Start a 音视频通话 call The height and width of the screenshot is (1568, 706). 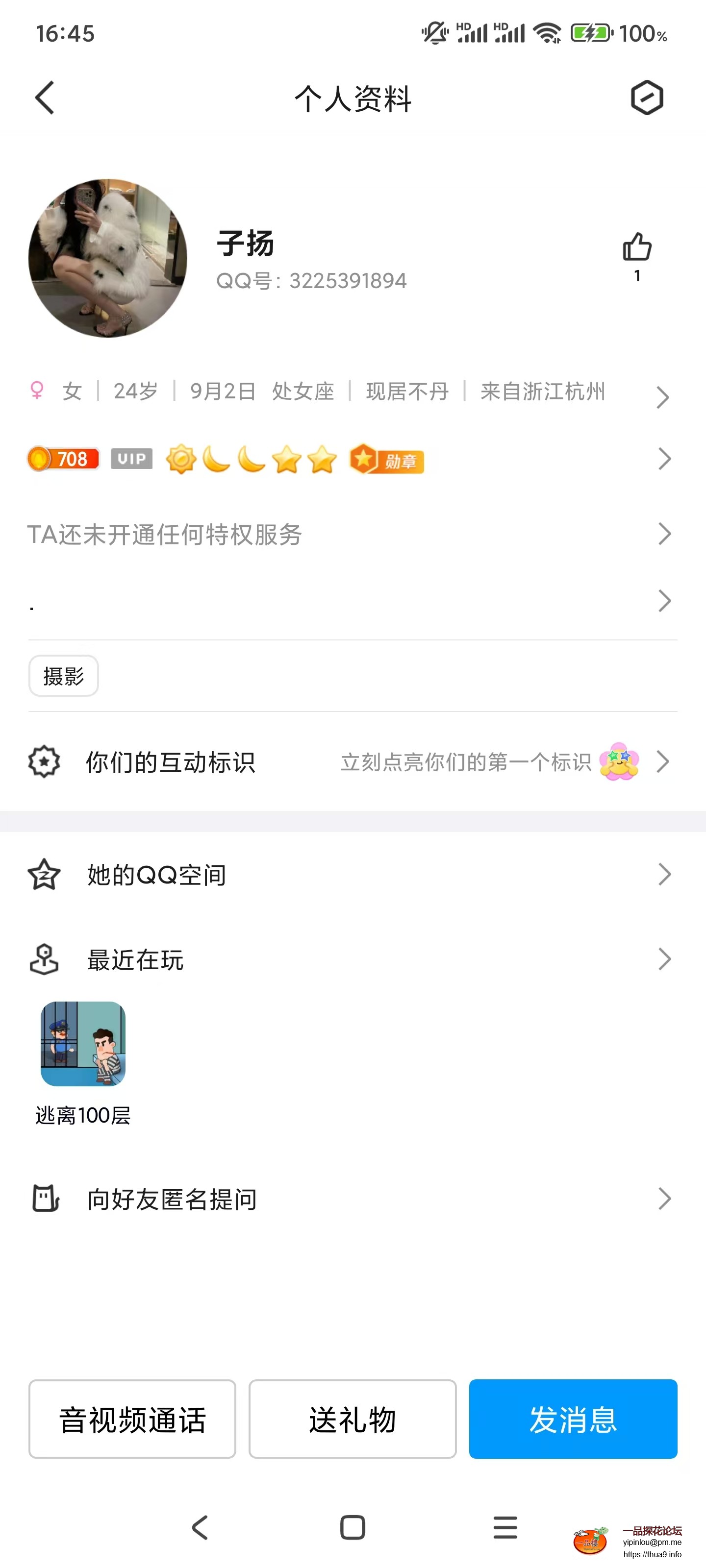[132, 1419]
